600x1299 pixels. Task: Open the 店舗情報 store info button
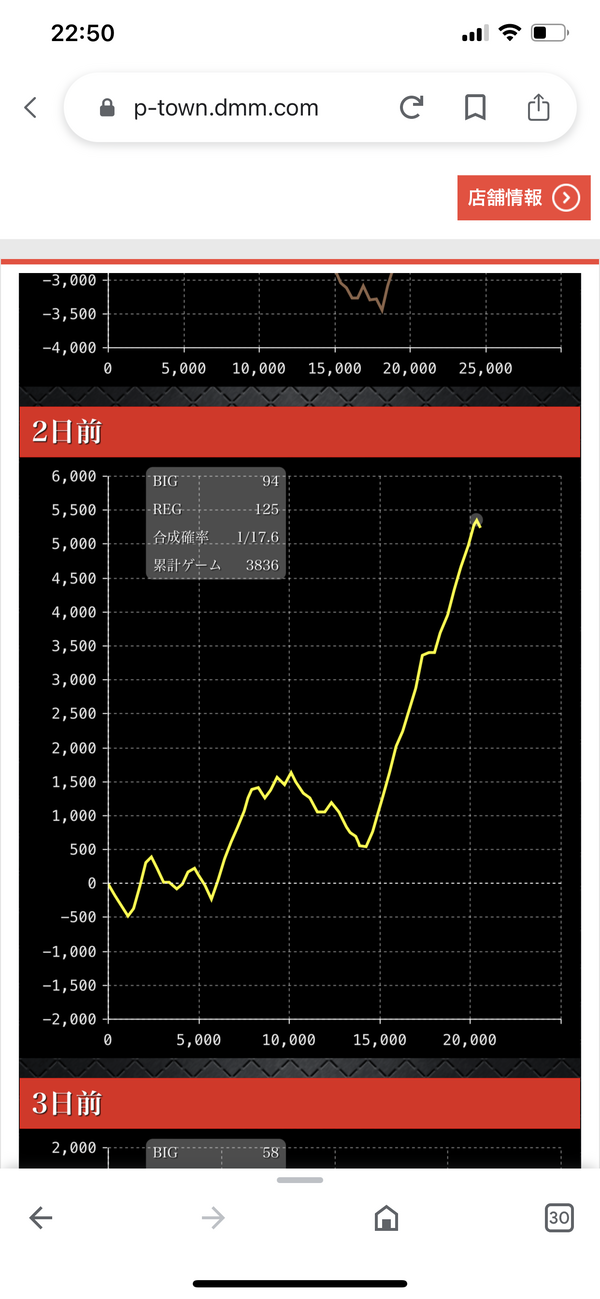(x=524, y=198)
